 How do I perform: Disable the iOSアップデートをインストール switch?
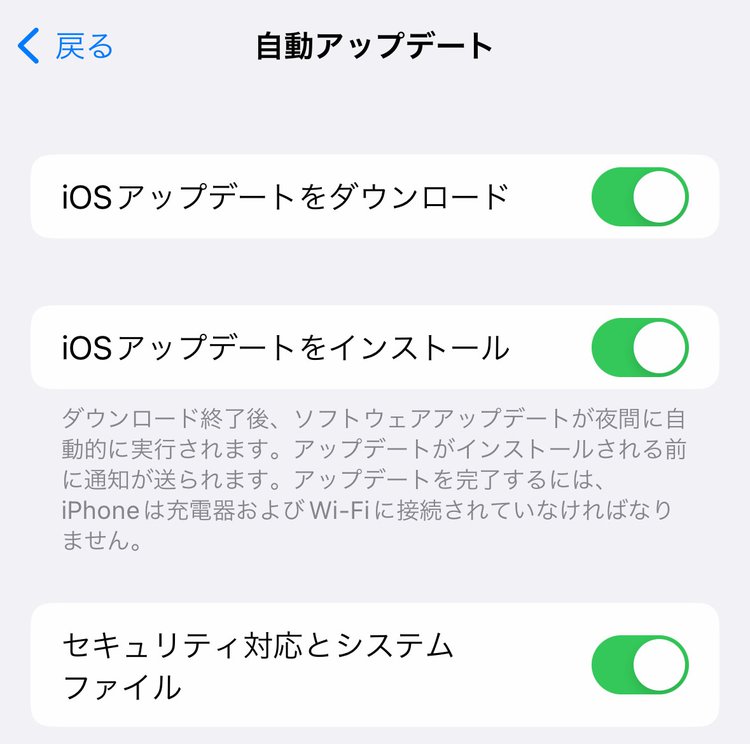(x=640, y=347)
